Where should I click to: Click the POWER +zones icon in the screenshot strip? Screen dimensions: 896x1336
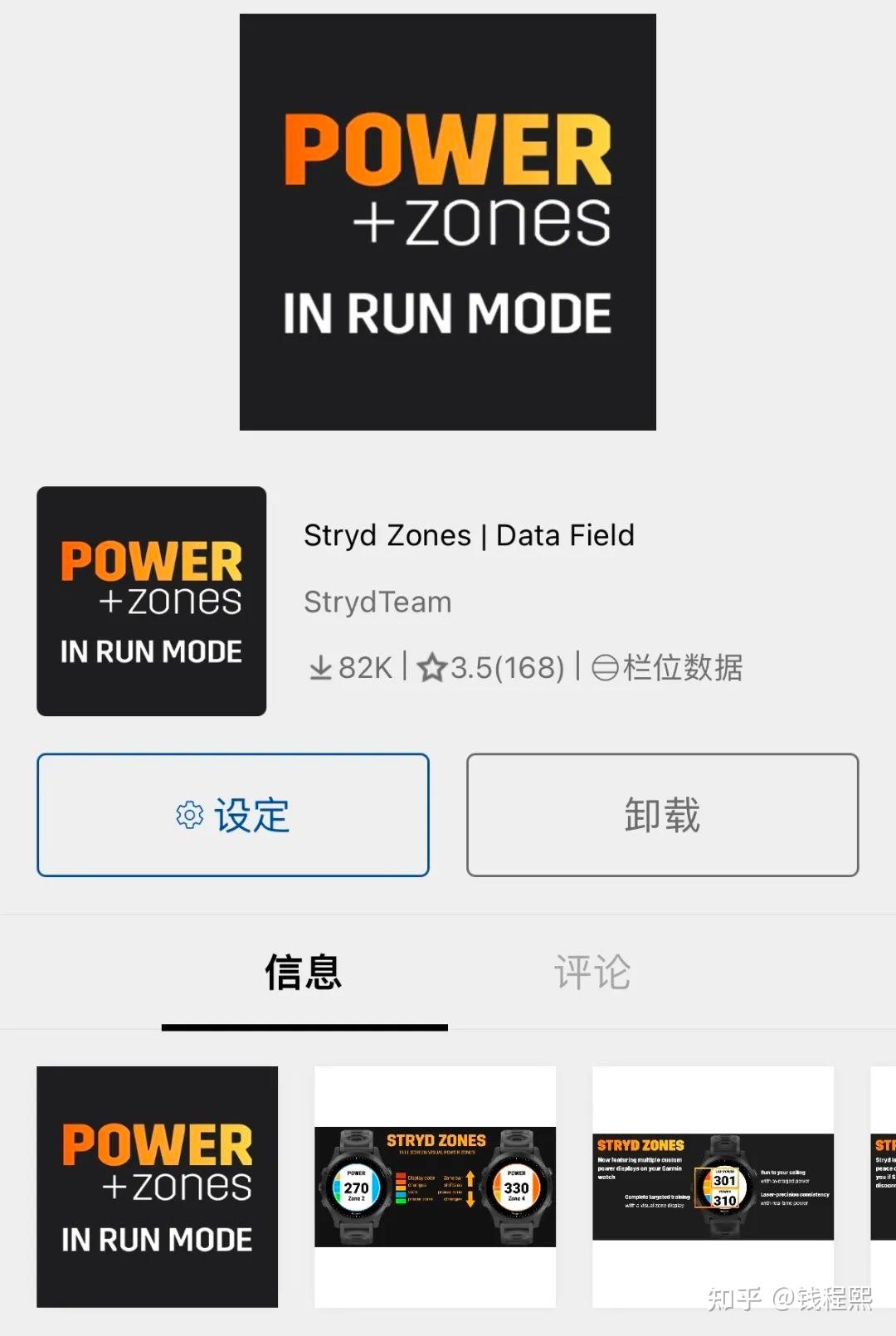[x=158, y=1187]
